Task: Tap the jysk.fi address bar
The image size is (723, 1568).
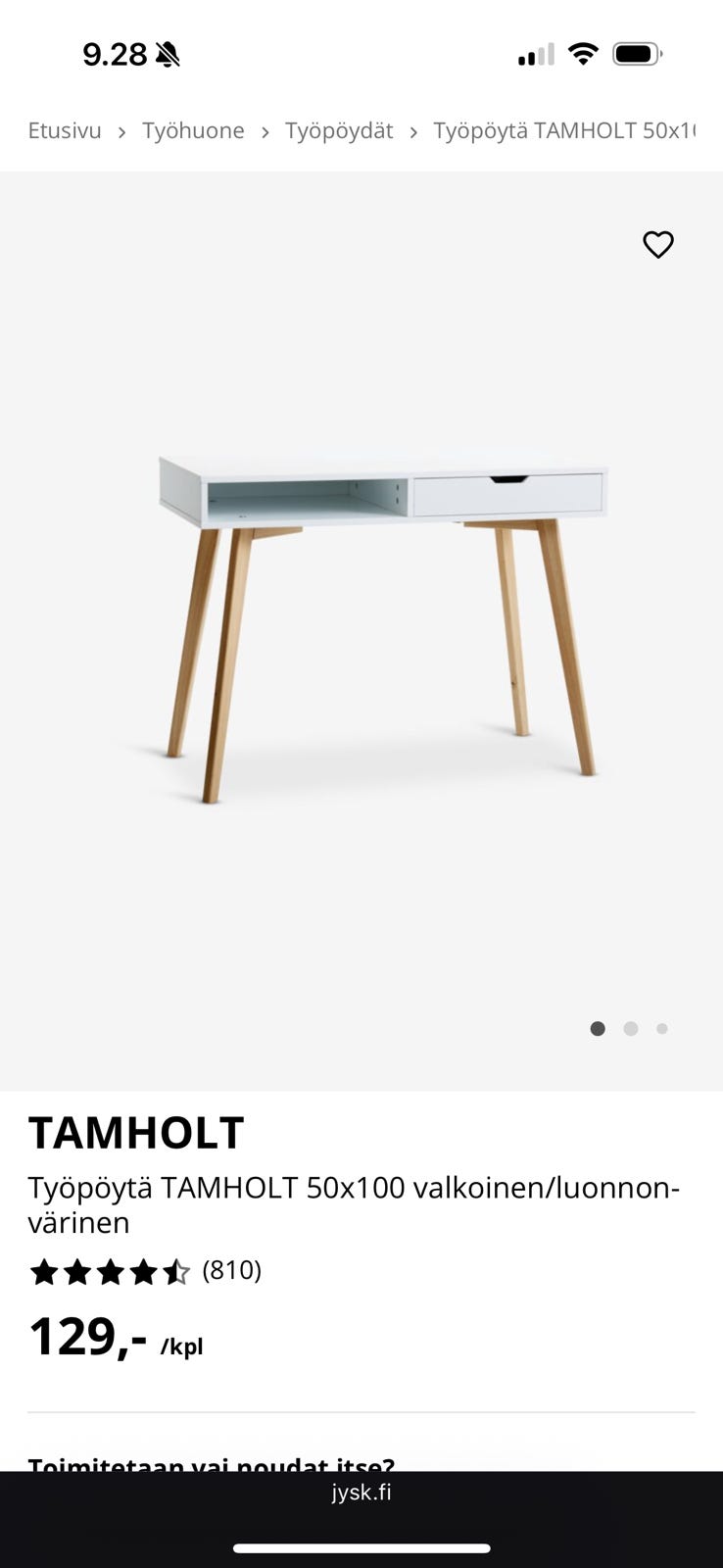Action: click(x=361, y=1493)
